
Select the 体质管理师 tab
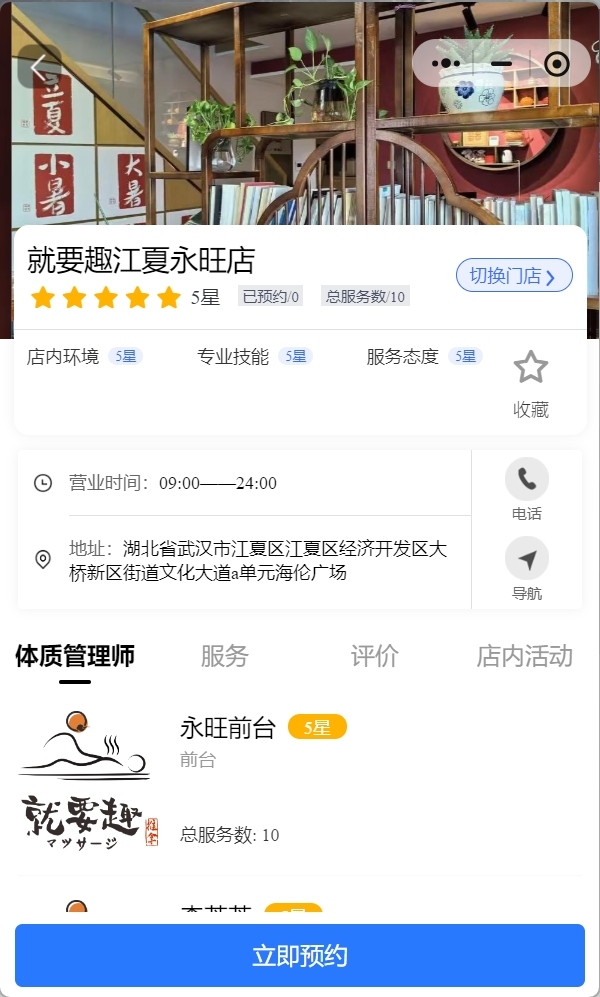point(75,656)
